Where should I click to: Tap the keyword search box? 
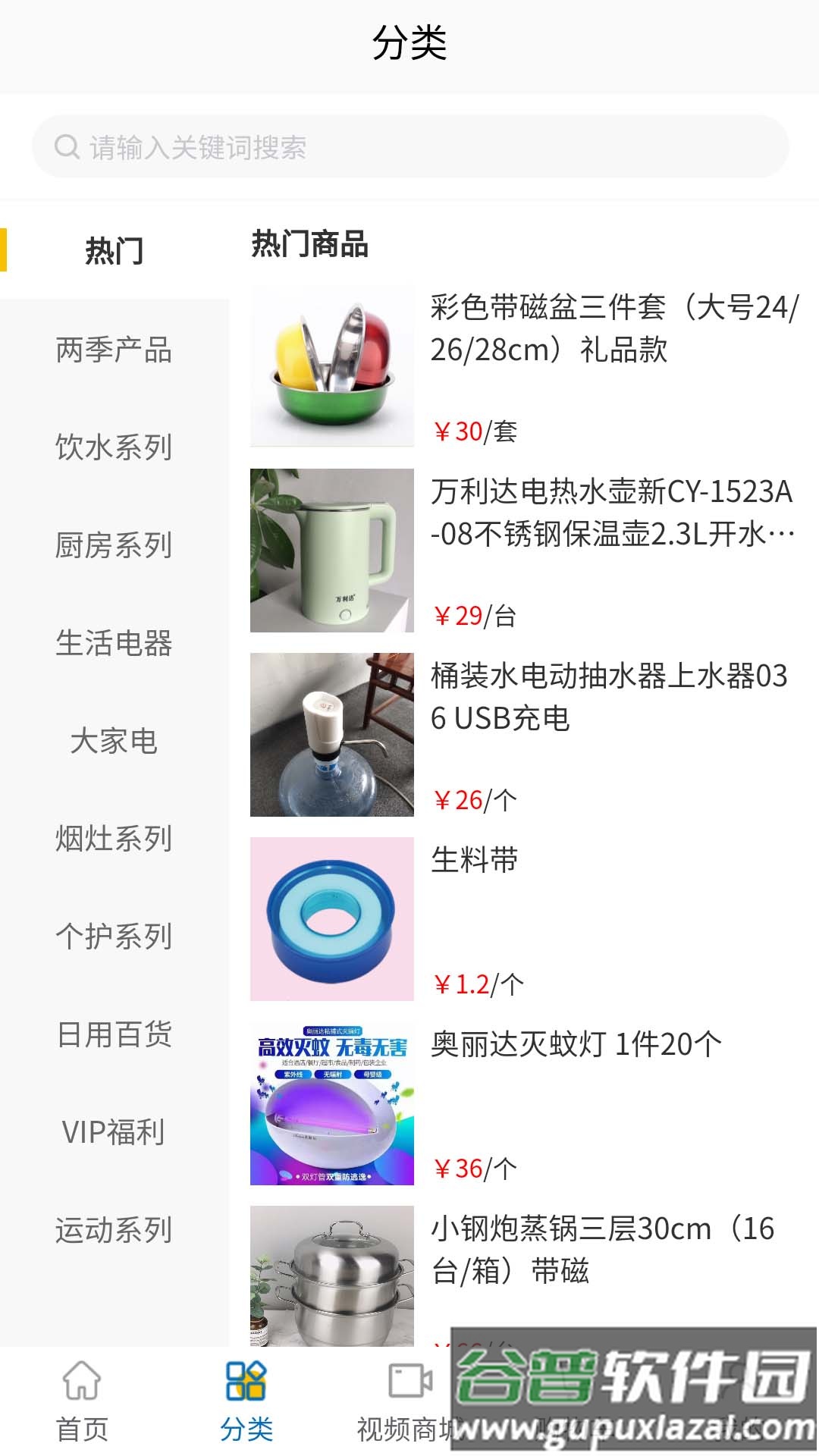coord(409,147)
